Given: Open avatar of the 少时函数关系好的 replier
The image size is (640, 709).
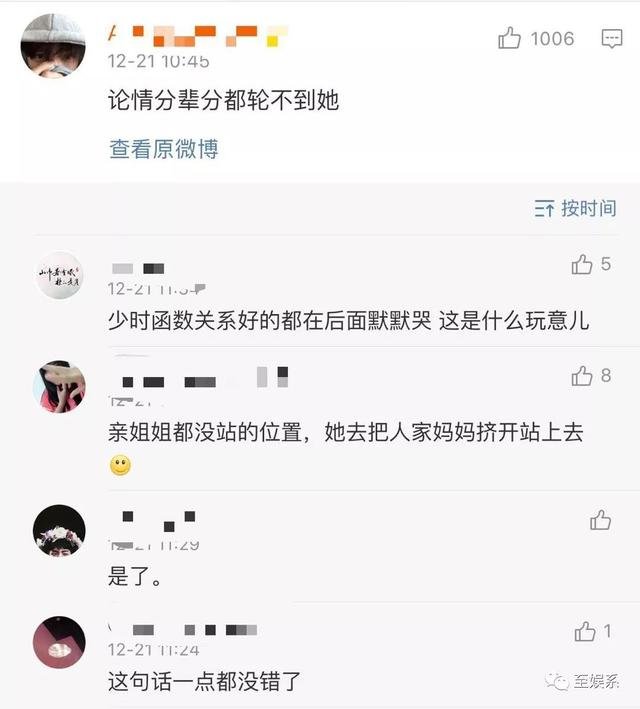Looking at the screenshot, I should click(x=59, y=276).
